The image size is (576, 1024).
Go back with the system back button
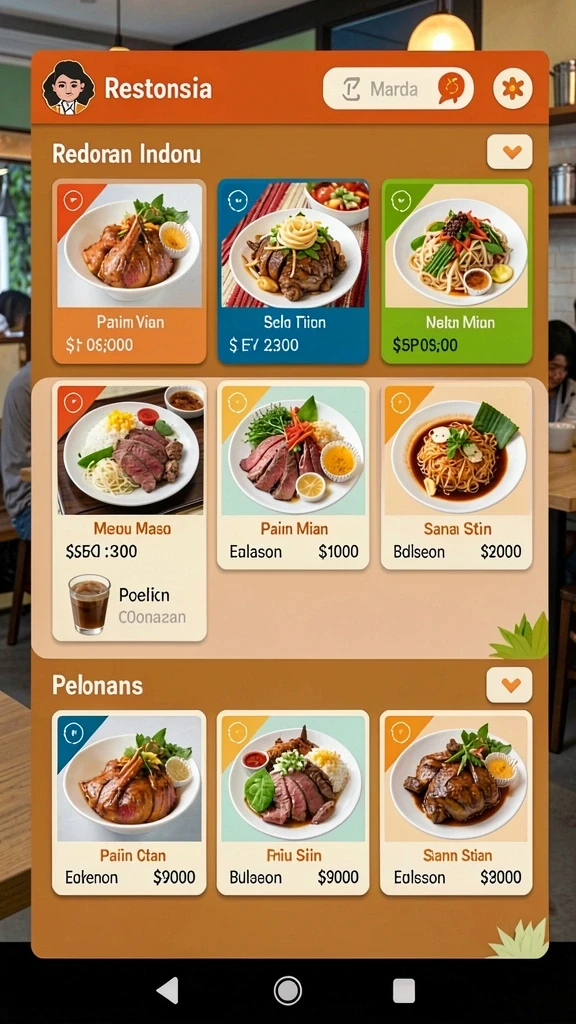point(168,990)
